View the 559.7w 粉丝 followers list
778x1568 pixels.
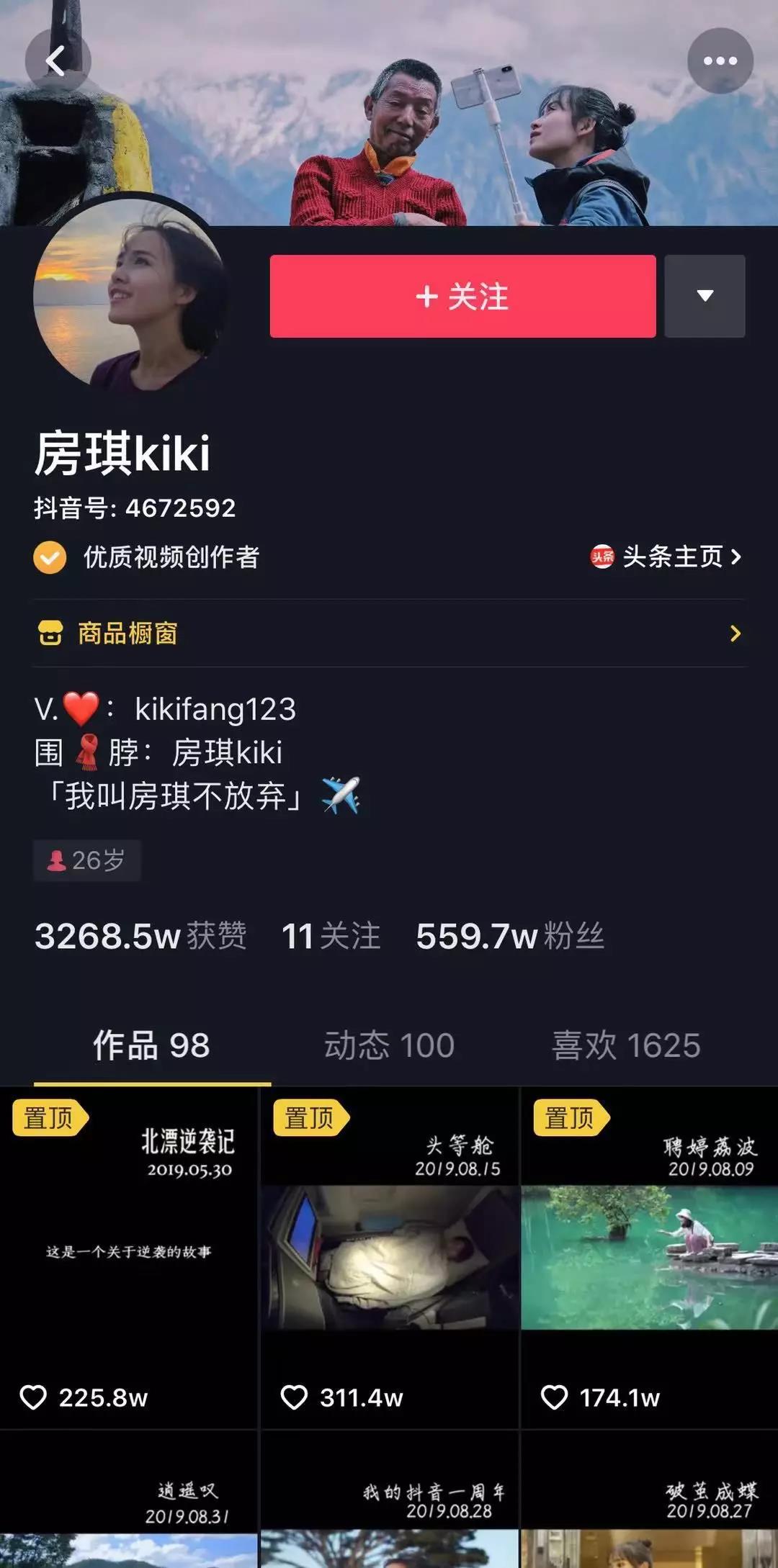509,936
